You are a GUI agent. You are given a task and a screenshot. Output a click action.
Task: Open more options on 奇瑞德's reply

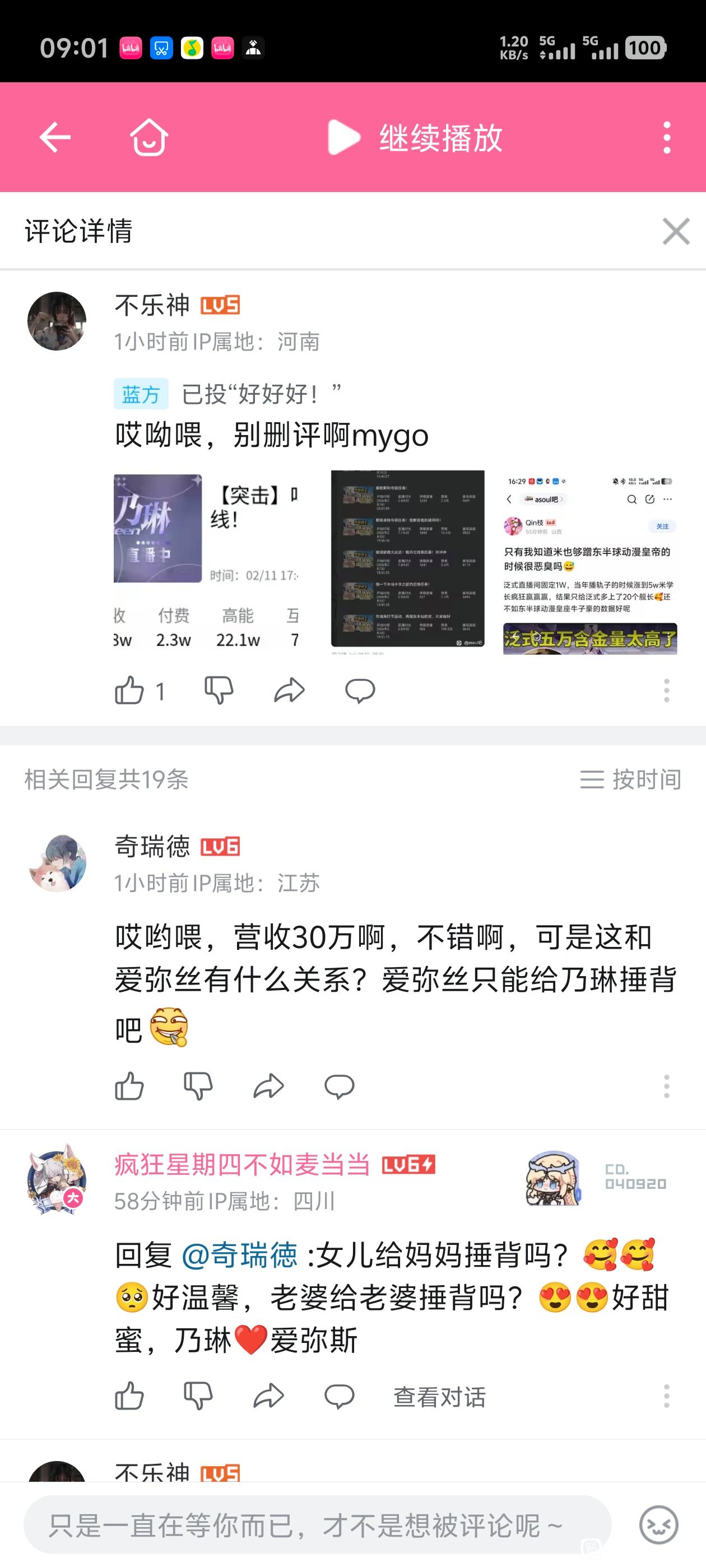pyautogui.click(x=666, y=1086)
